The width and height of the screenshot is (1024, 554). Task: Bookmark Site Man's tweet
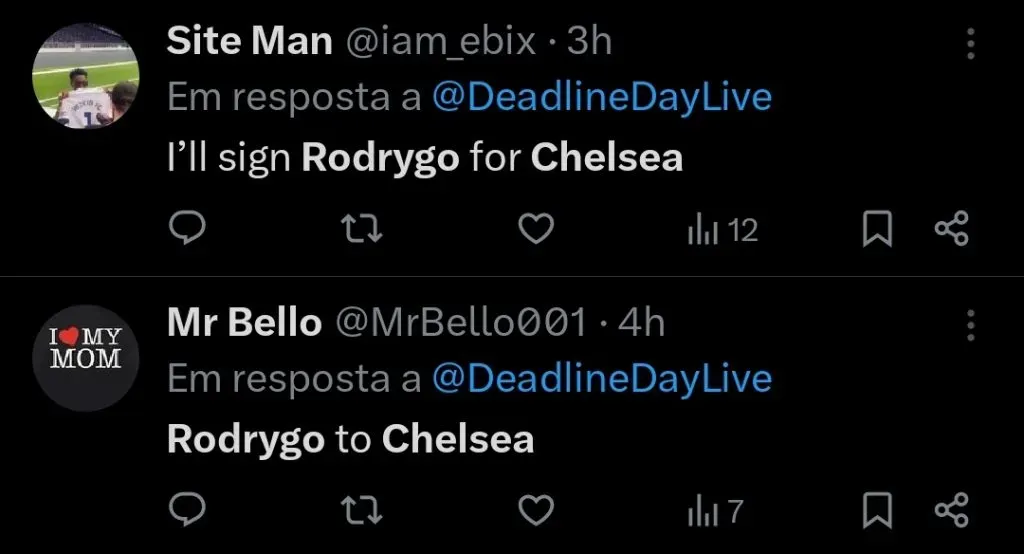pos(877,231)
